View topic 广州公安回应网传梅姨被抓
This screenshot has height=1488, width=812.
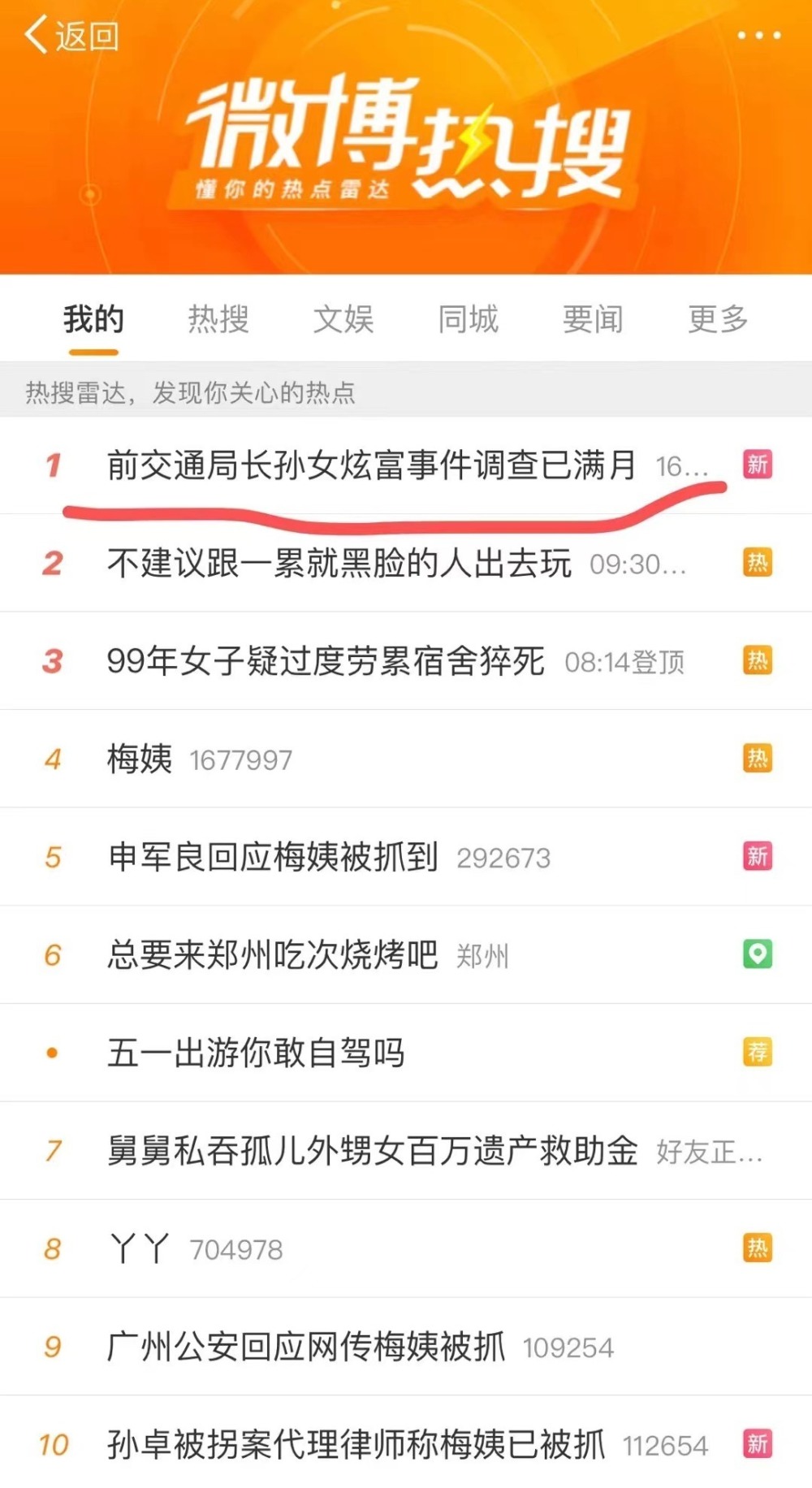(306, 1347)
